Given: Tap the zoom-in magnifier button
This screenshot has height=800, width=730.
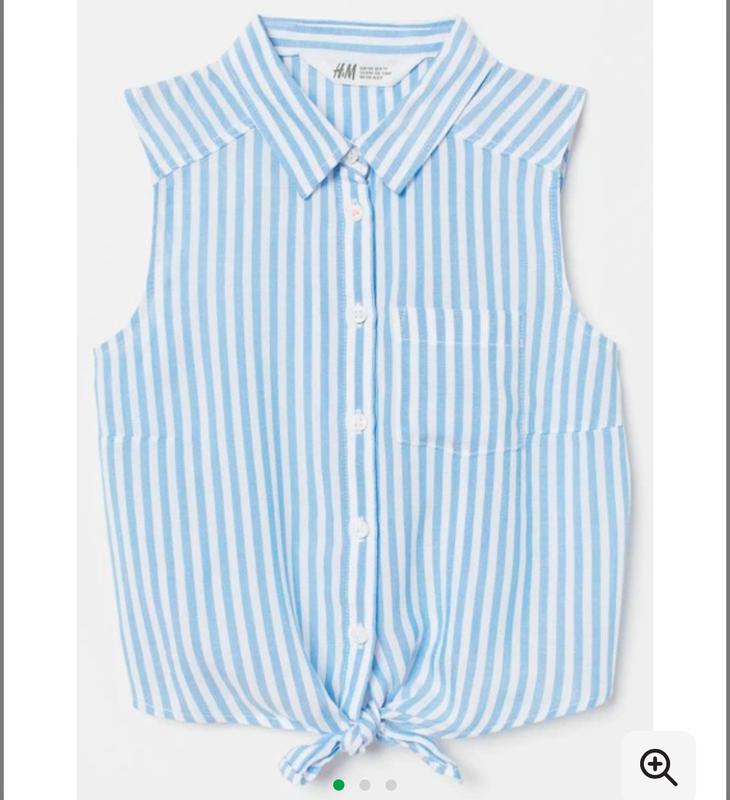Looking at the screenshot, I should tap(658, 767).
